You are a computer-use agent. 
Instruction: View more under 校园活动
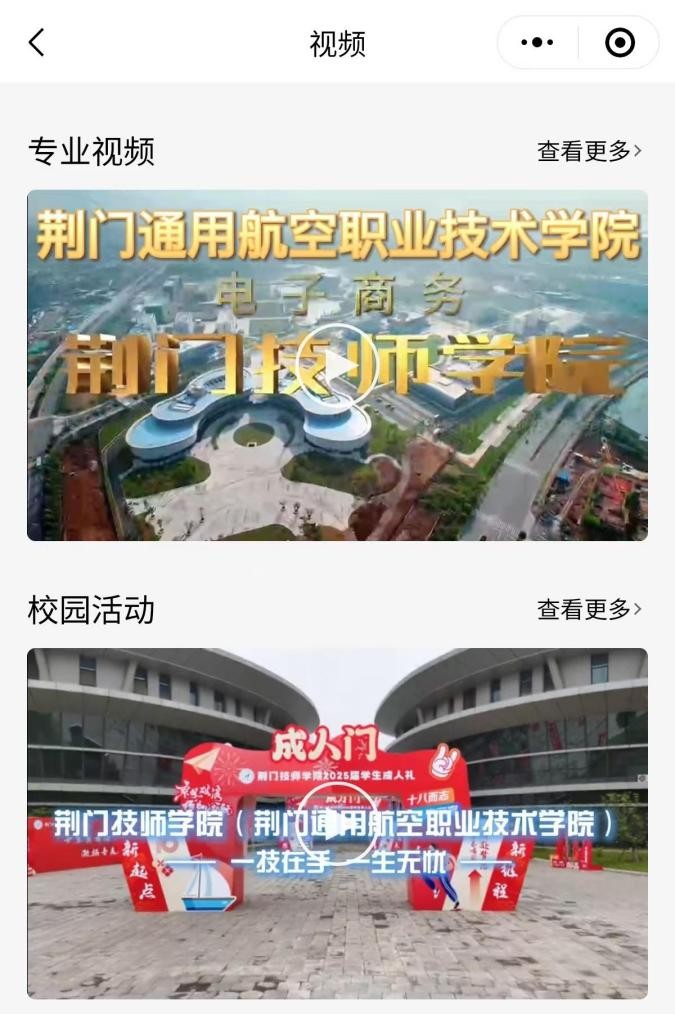589,609
